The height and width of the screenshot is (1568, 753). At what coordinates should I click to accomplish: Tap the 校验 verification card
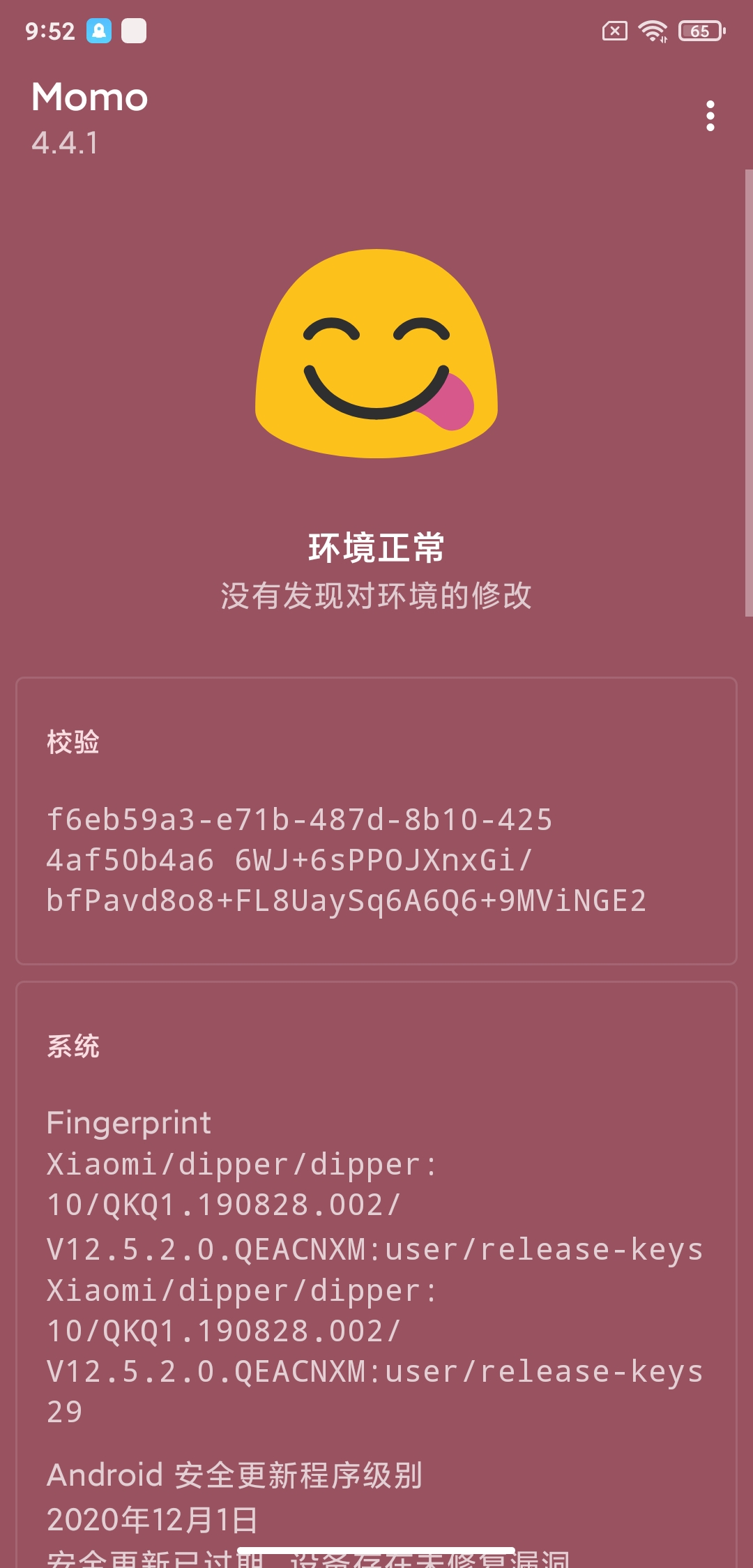coord(376,820)
